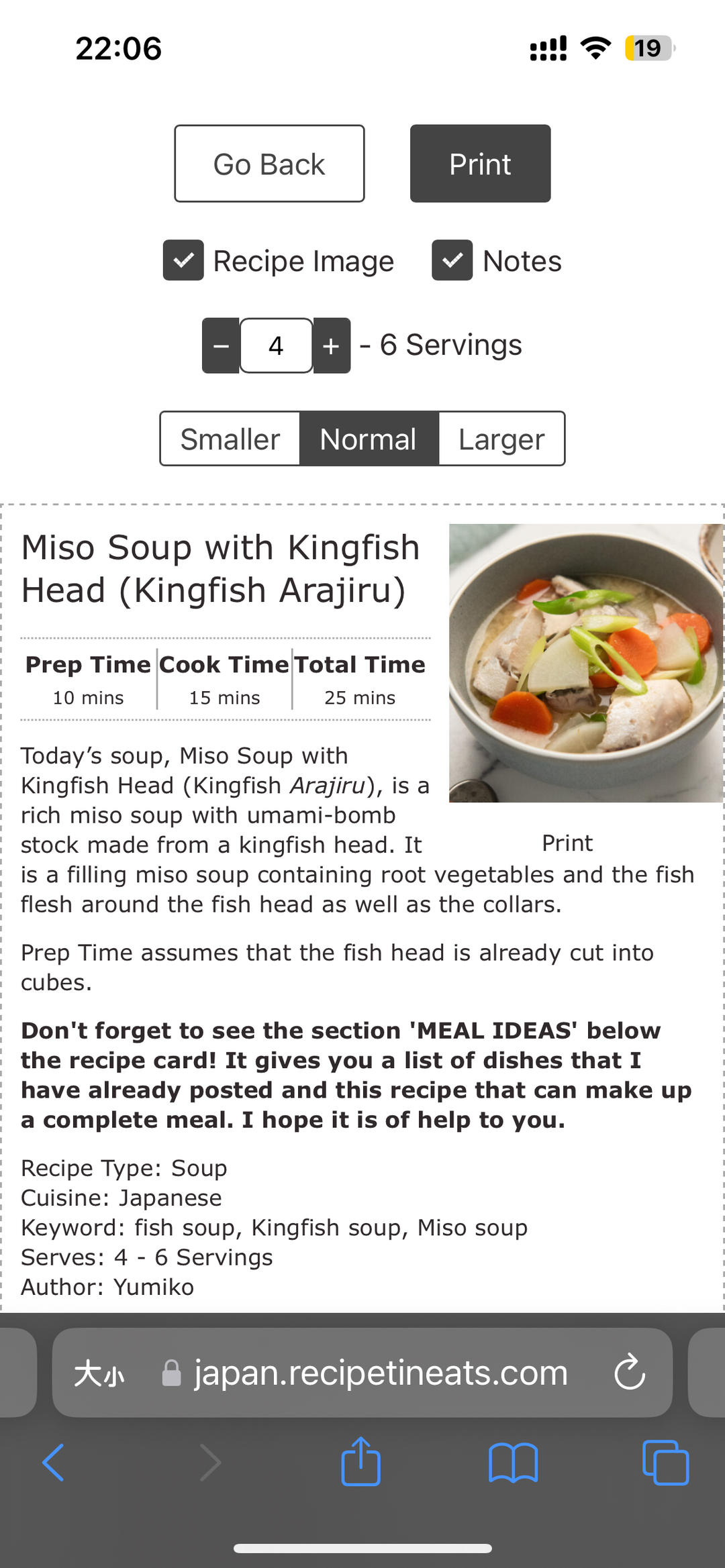Print the recipe with the dark Print button
The image size is (725, 1568).
point(480,164)
